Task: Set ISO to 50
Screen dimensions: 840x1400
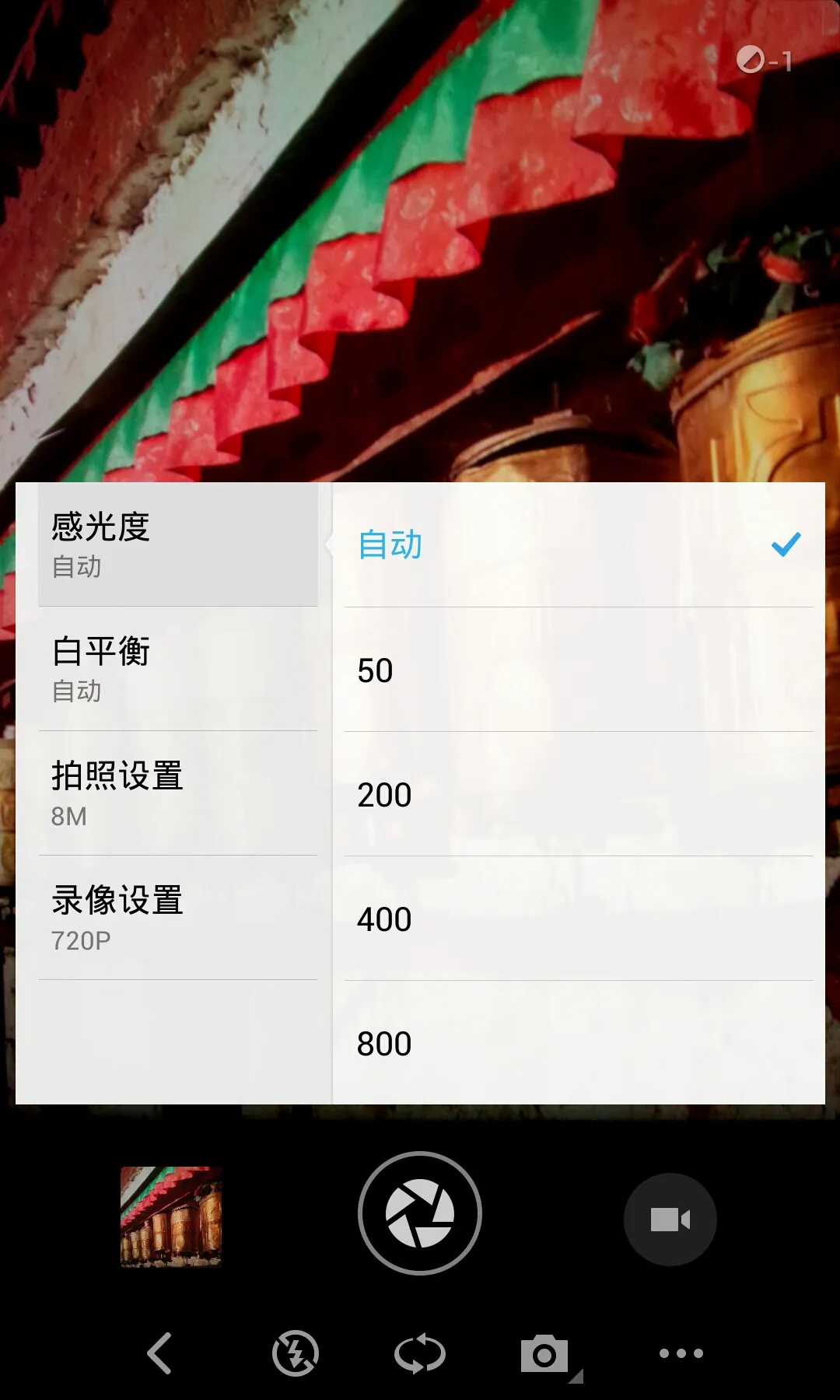Action: point(579,670)
